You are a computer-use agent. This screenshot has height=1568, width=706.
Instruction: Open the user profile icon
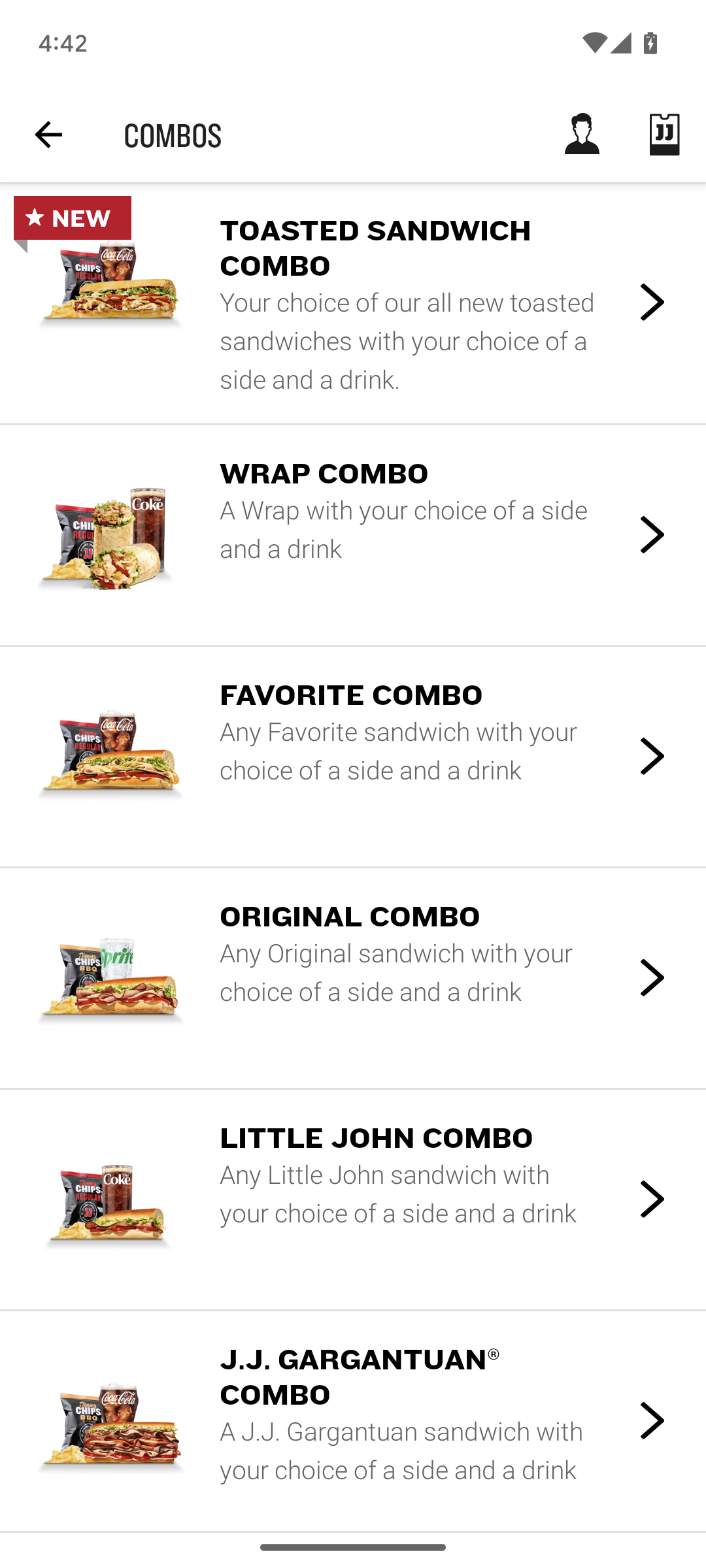pos(582,135)
